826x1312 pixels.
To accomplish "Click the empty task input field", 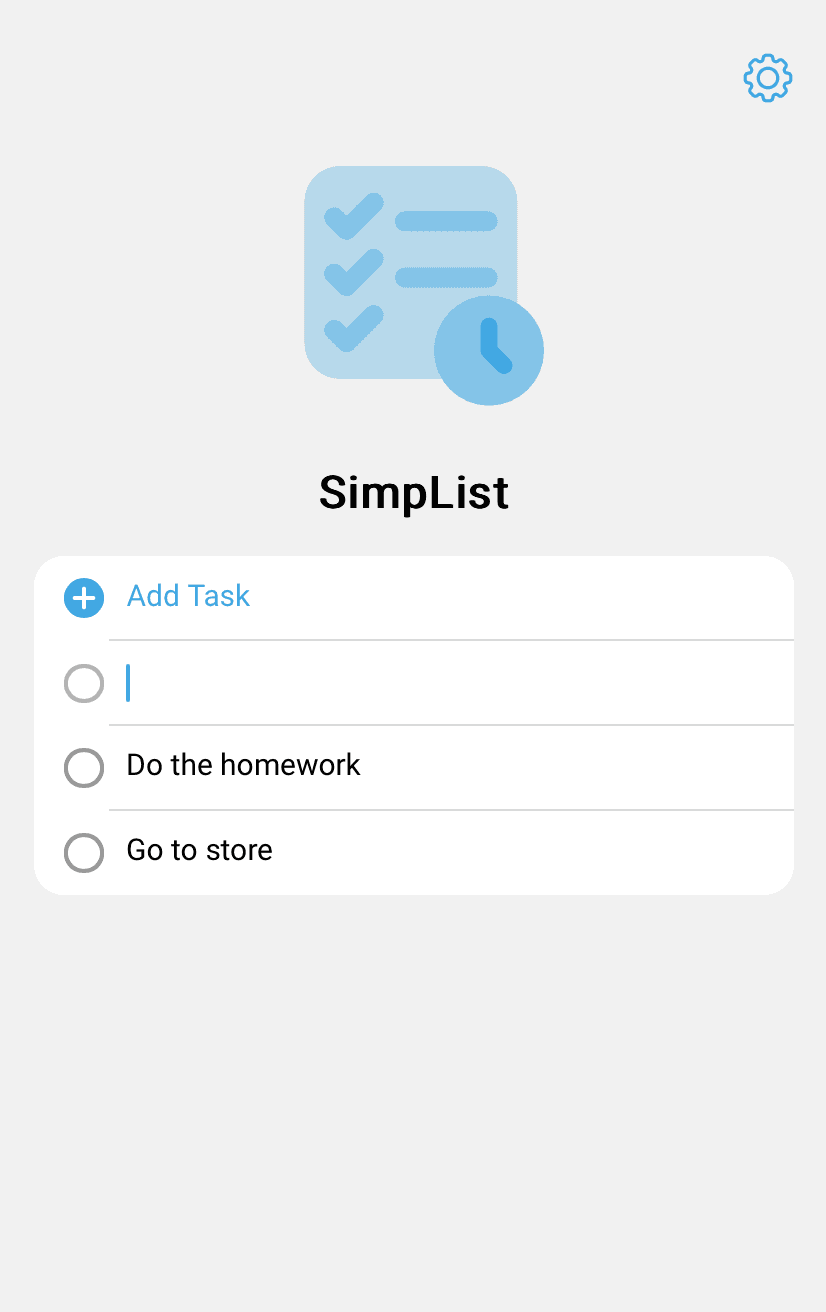I will coord(300,683).
